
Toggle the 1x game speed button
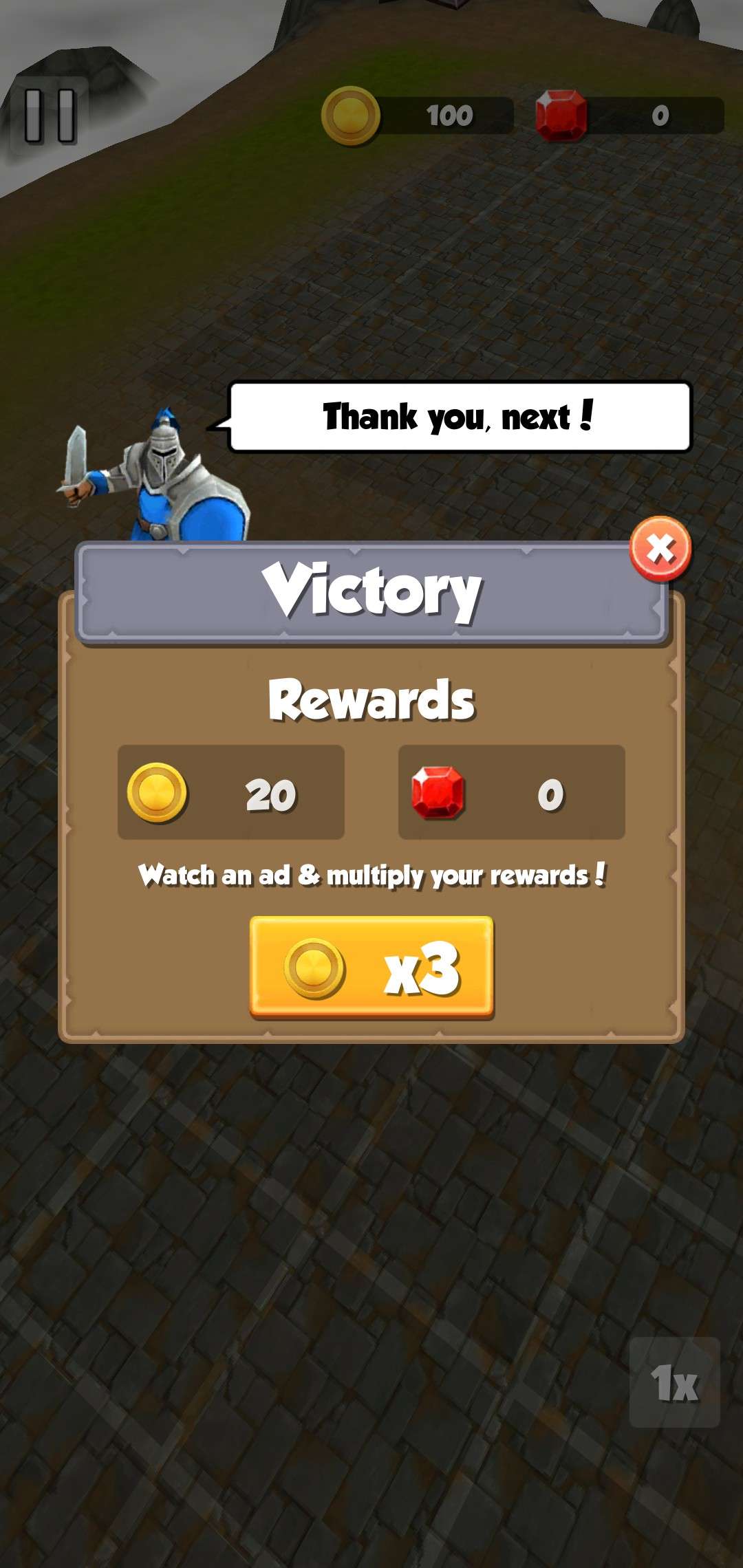tap(674, 1382)
